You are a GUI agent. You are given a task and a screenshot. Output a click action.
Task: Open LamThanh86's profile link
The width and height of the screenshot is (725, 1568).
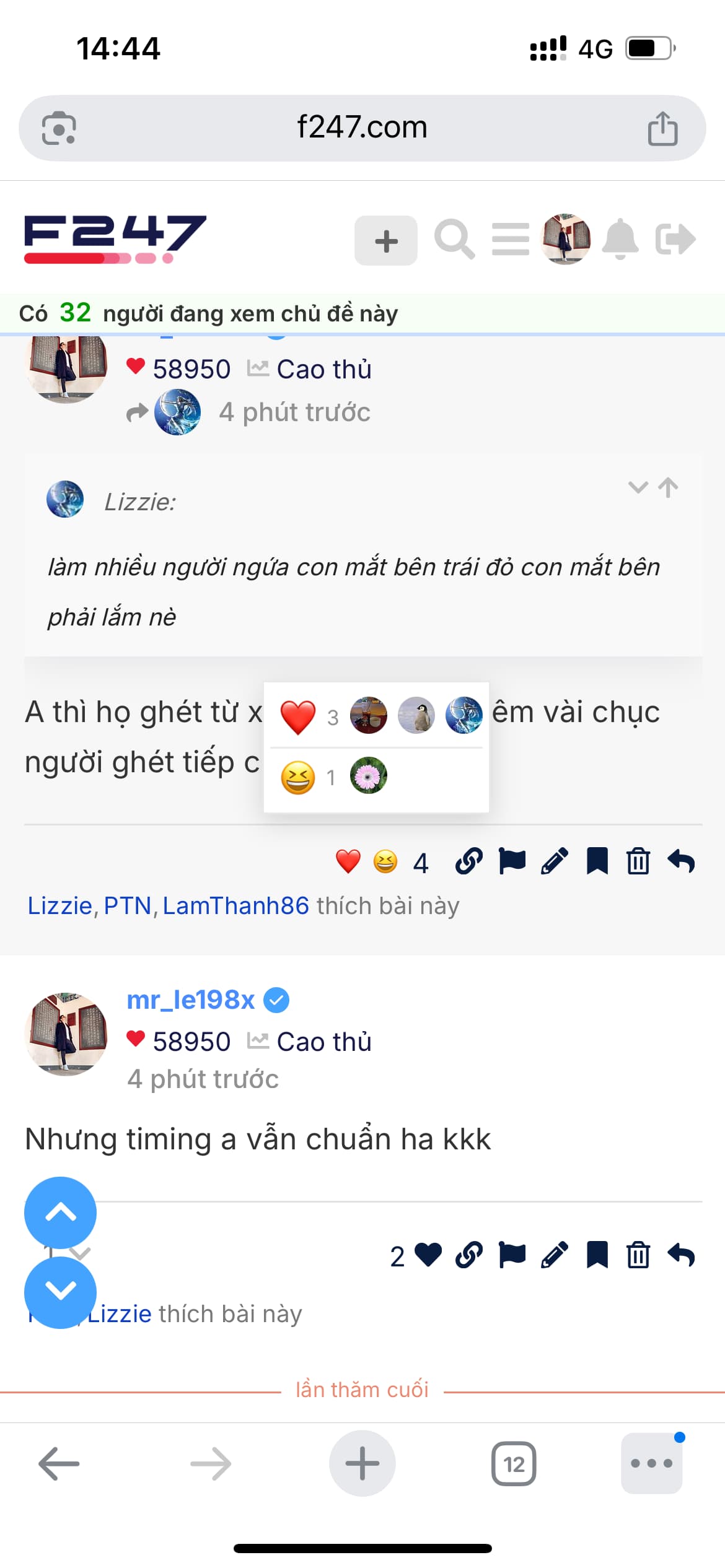tap(235, 906)
